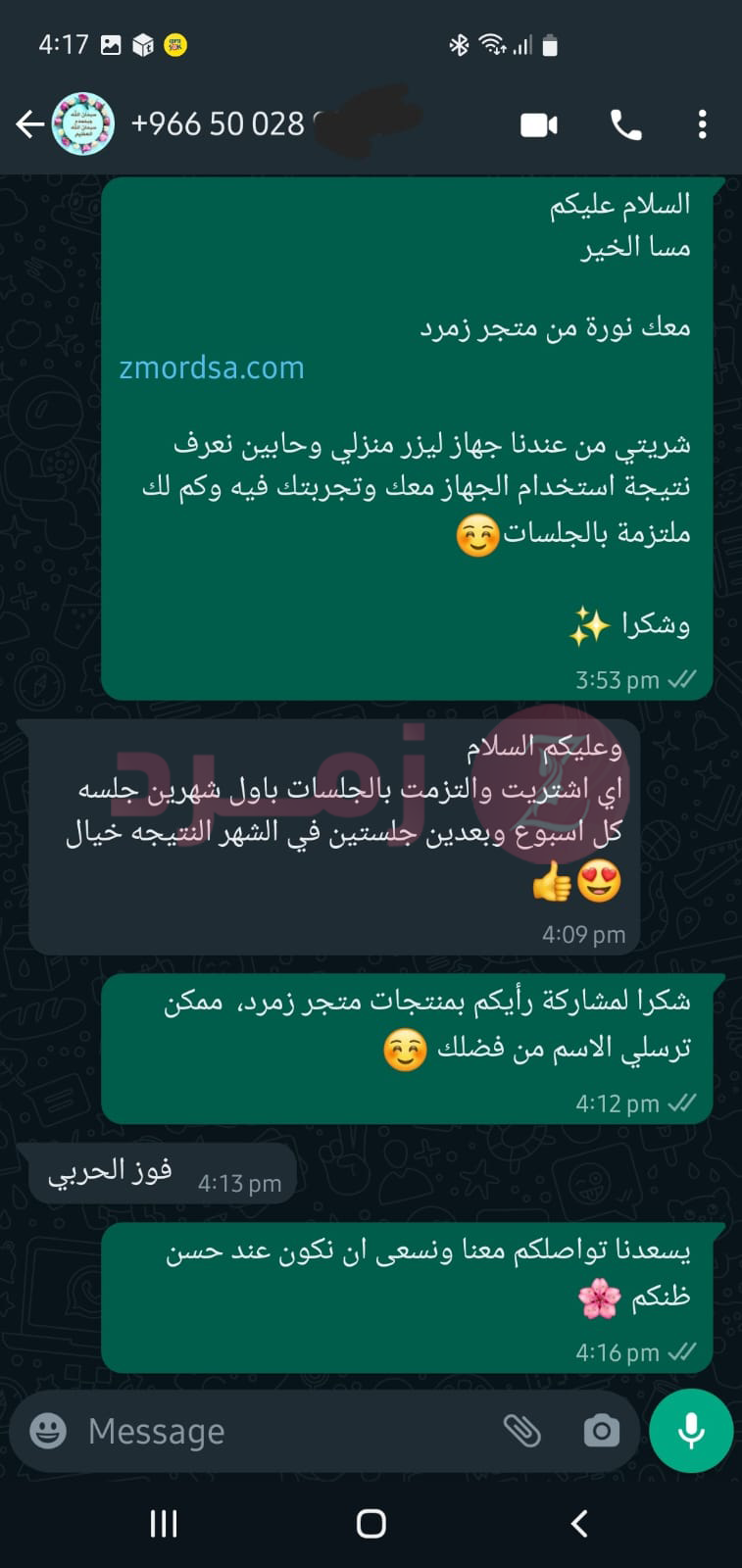Open contact info for +966 50 028
The width and height of the screenshot is (742, 1568).
point(221,124)
